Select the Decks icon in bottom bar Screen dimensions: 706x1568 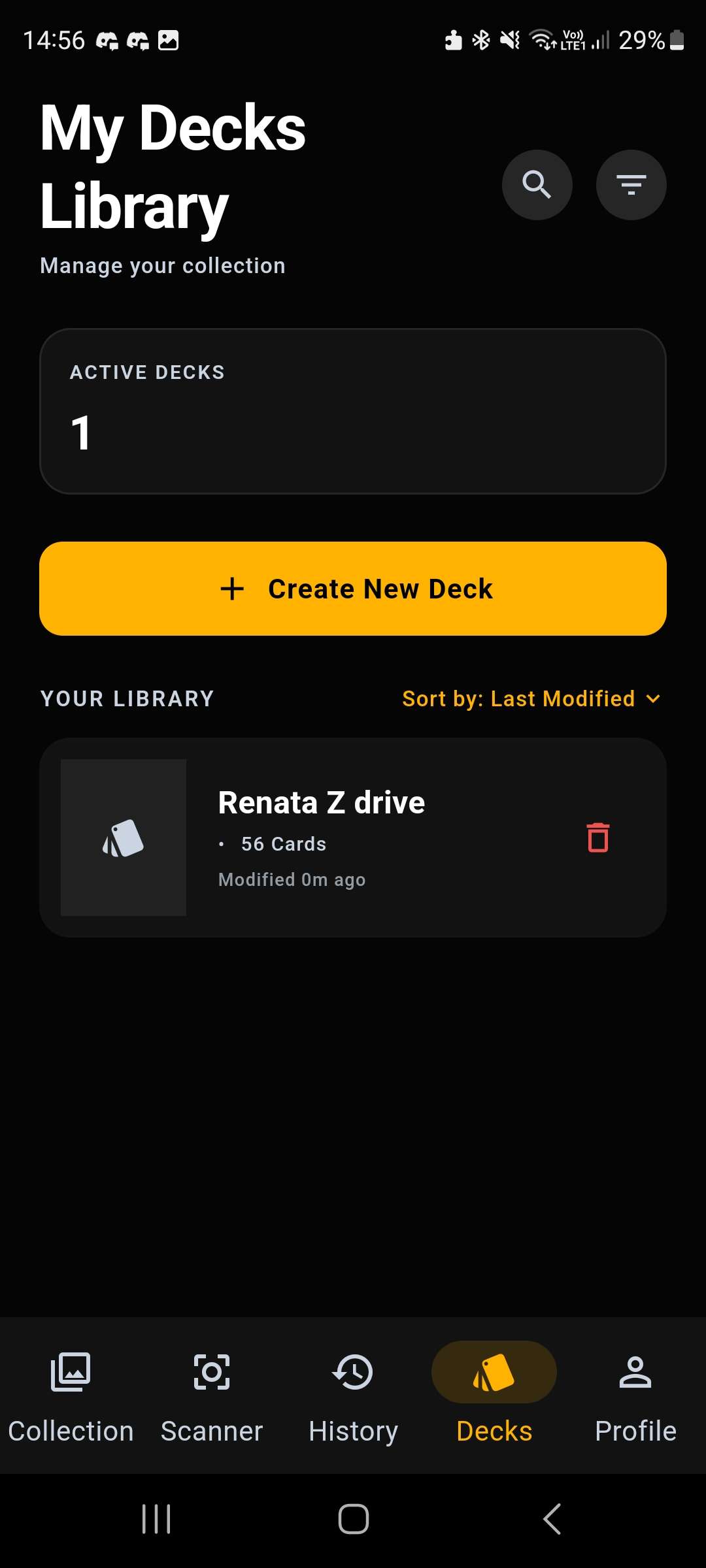click(x=494, y=1373)
